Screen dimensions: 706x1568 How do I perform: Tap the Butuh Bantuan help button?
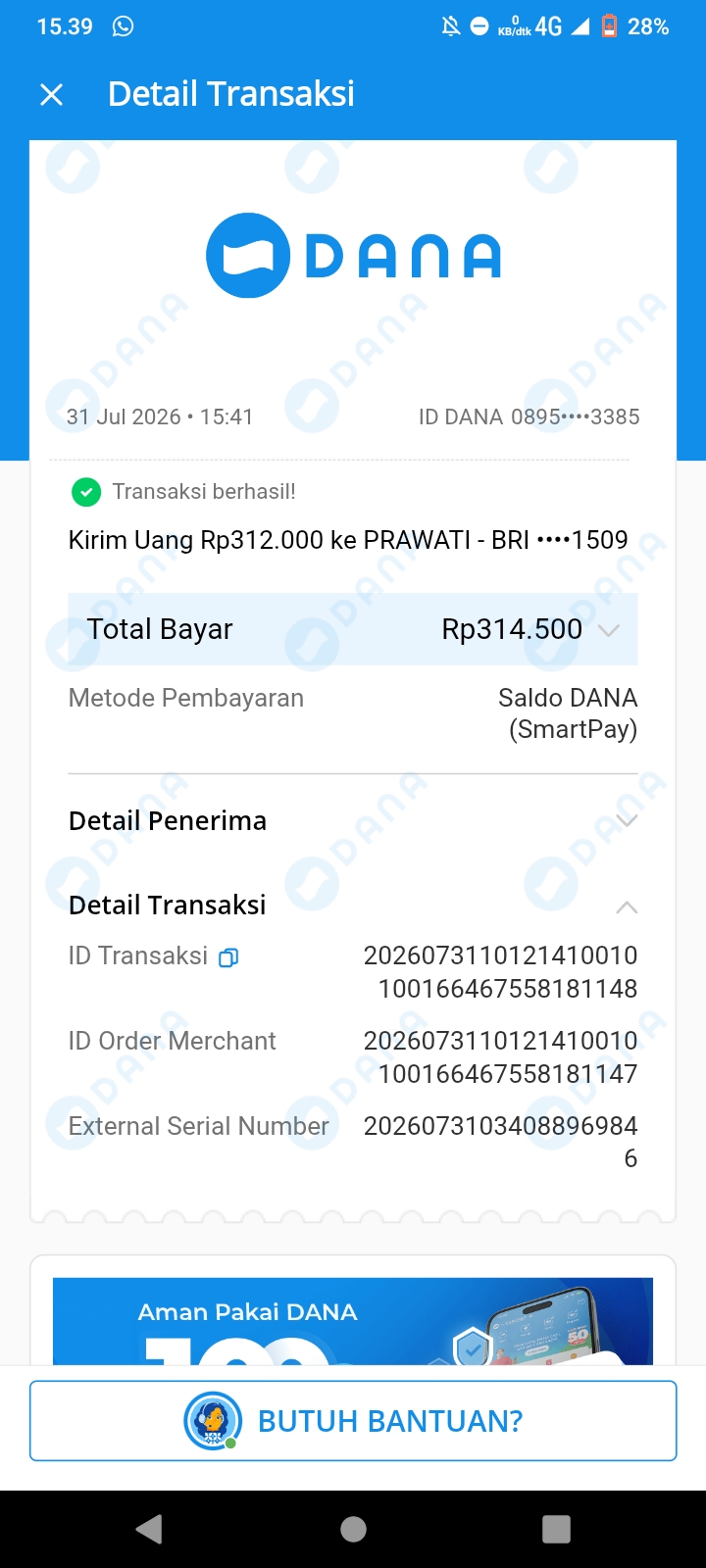coord(353,1420)
